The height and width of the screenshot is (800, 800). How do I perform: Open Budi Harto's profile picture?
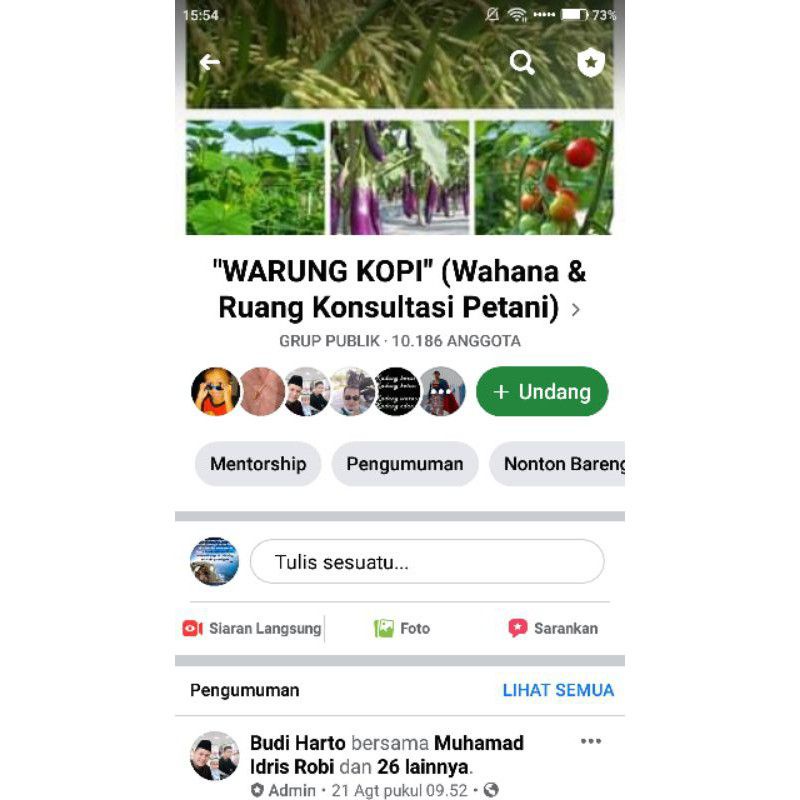(215, 756)
